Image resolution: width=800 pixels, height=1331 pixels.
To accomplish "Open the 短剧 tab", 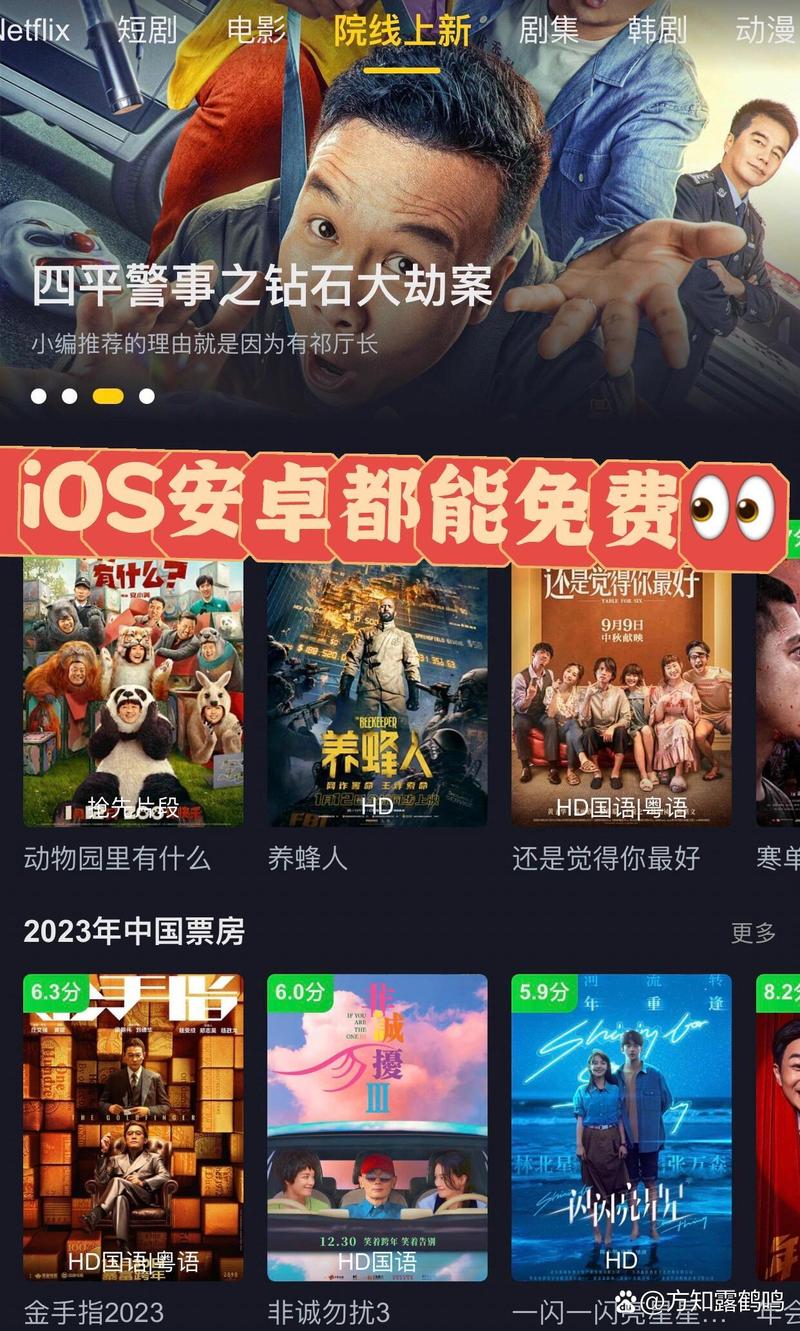I will coord(147,31).
